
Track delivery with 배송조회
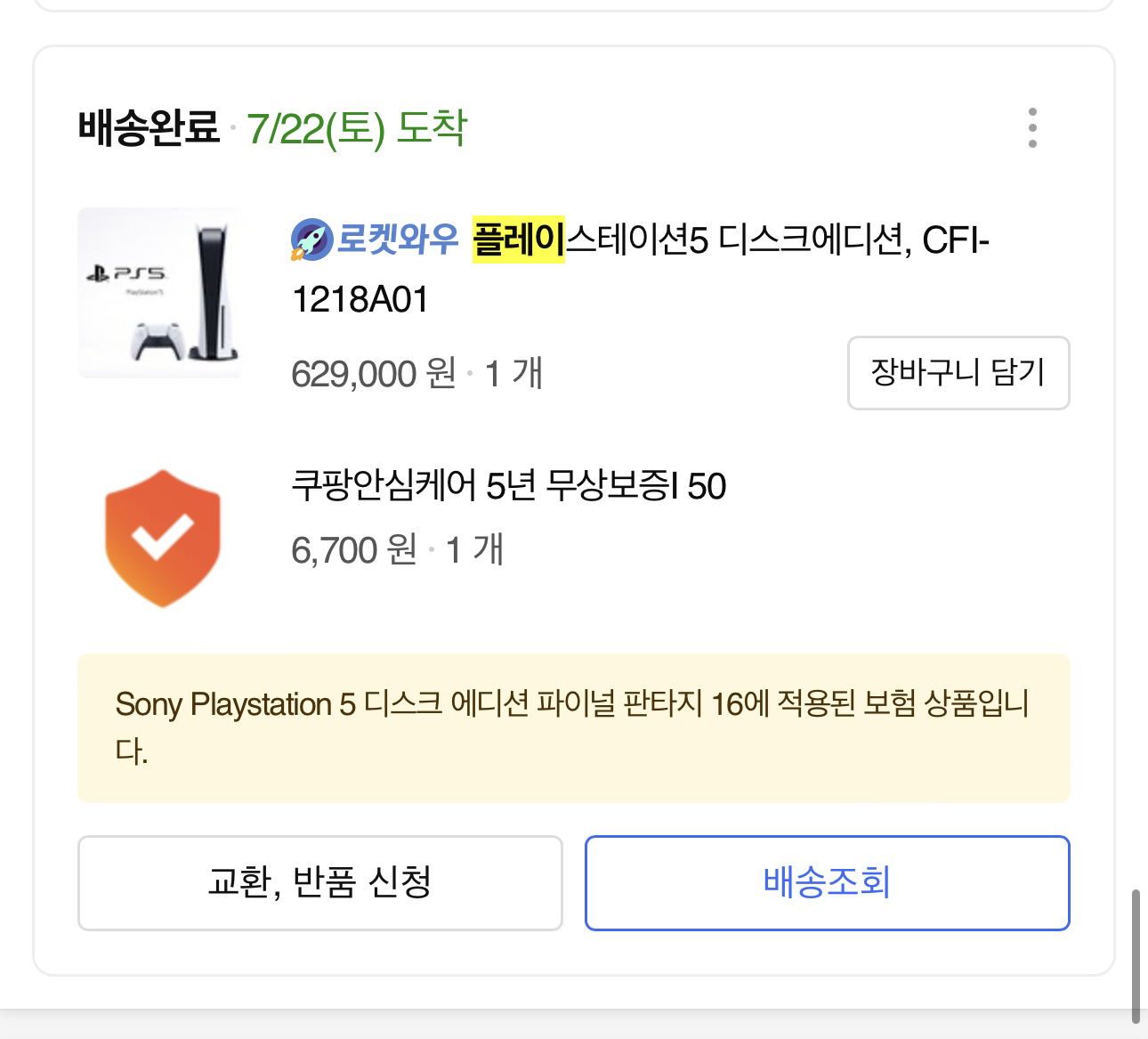coord(826,882)
